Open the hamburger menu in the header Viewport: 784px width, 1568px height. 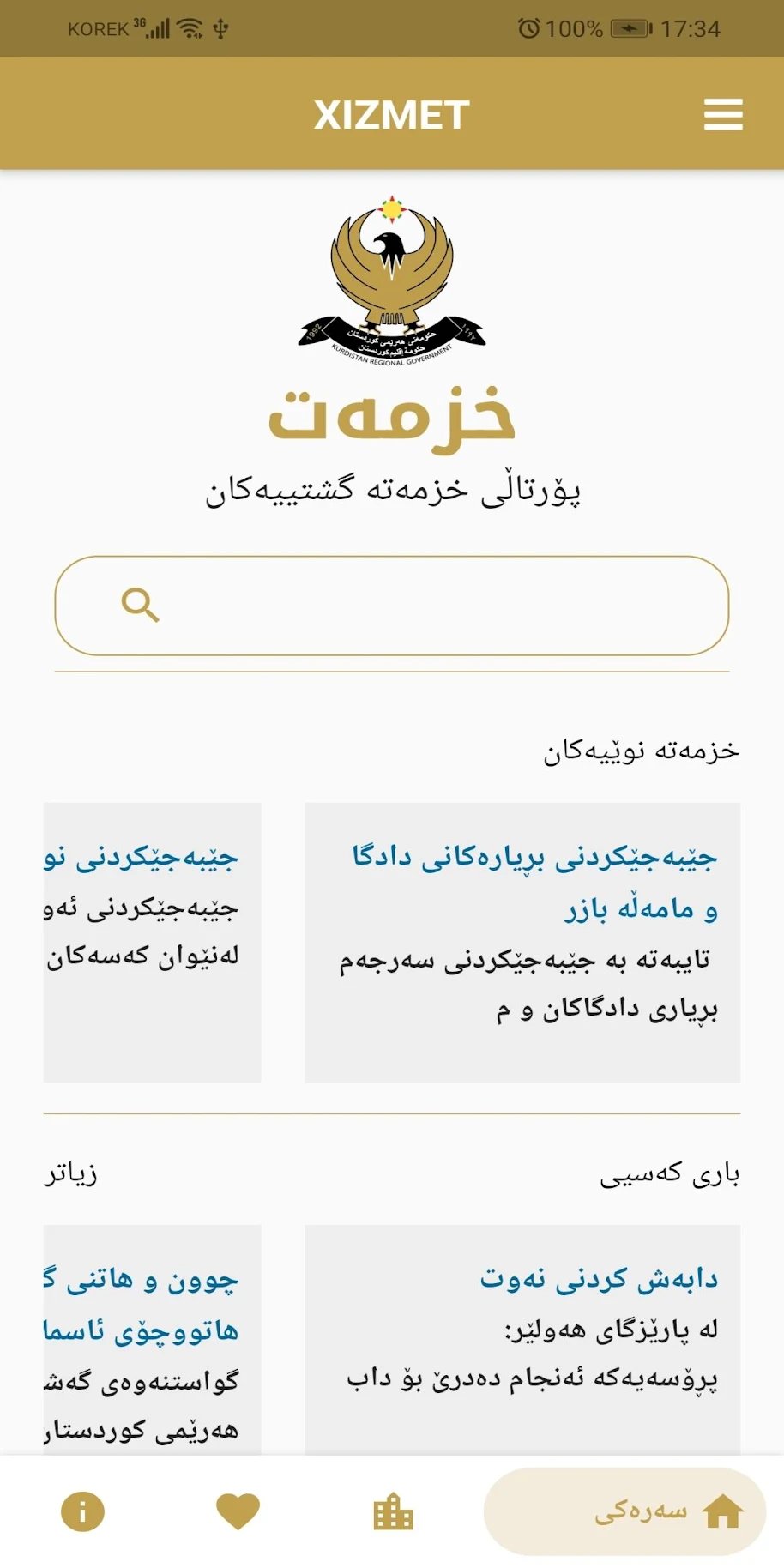[723, 114]
